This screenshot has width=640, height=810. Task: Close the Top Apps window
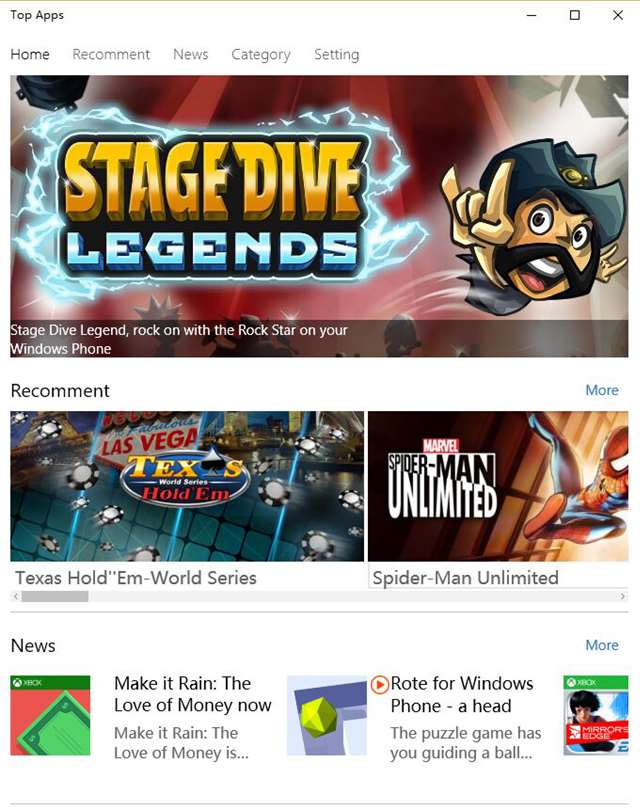617,15
